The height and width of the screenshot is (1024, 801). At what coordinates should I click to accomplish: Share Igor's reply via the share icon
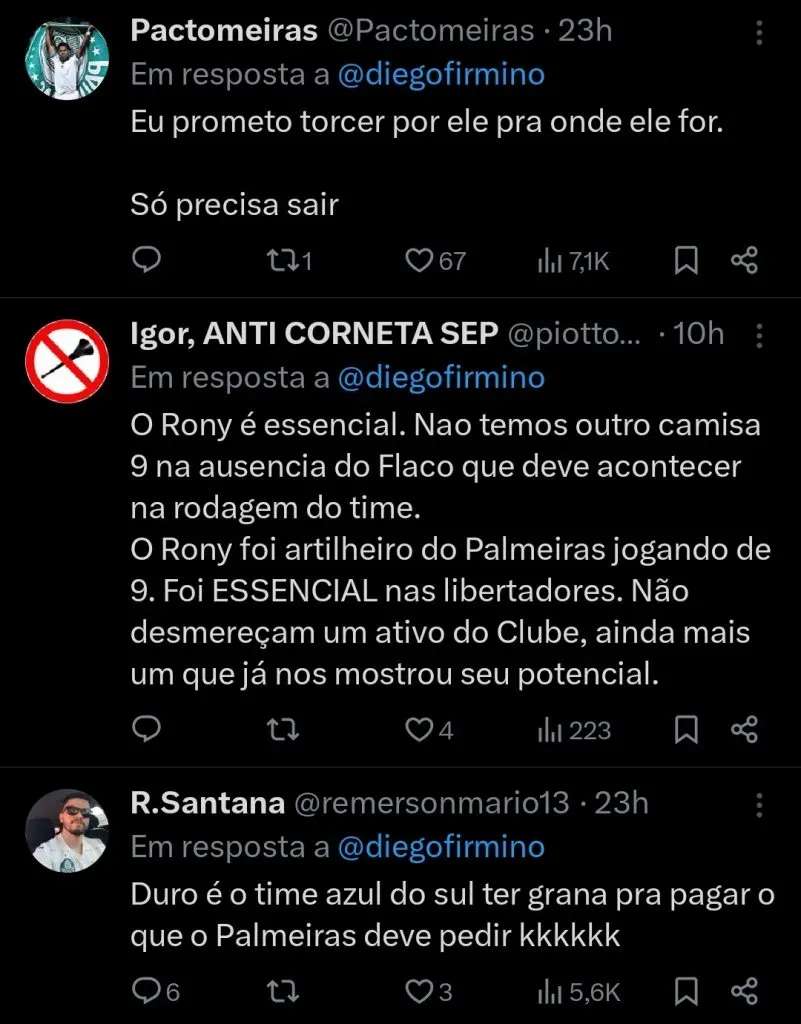coord(744,730)
